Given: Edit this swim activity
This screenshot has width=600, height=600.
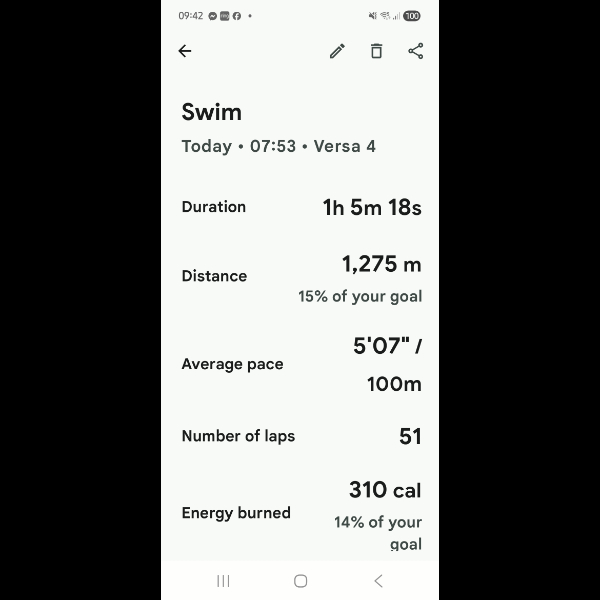Looking at the screenshot, I should 337,51.
